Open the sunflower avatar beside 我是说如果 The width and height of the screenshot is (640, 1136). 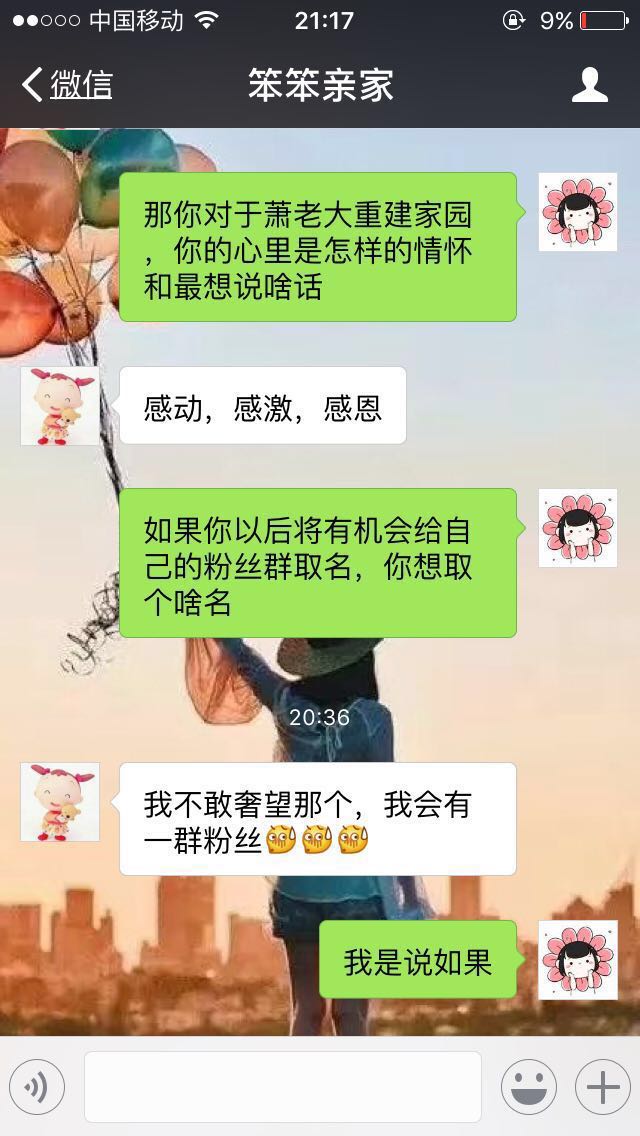tap(578, 960)
